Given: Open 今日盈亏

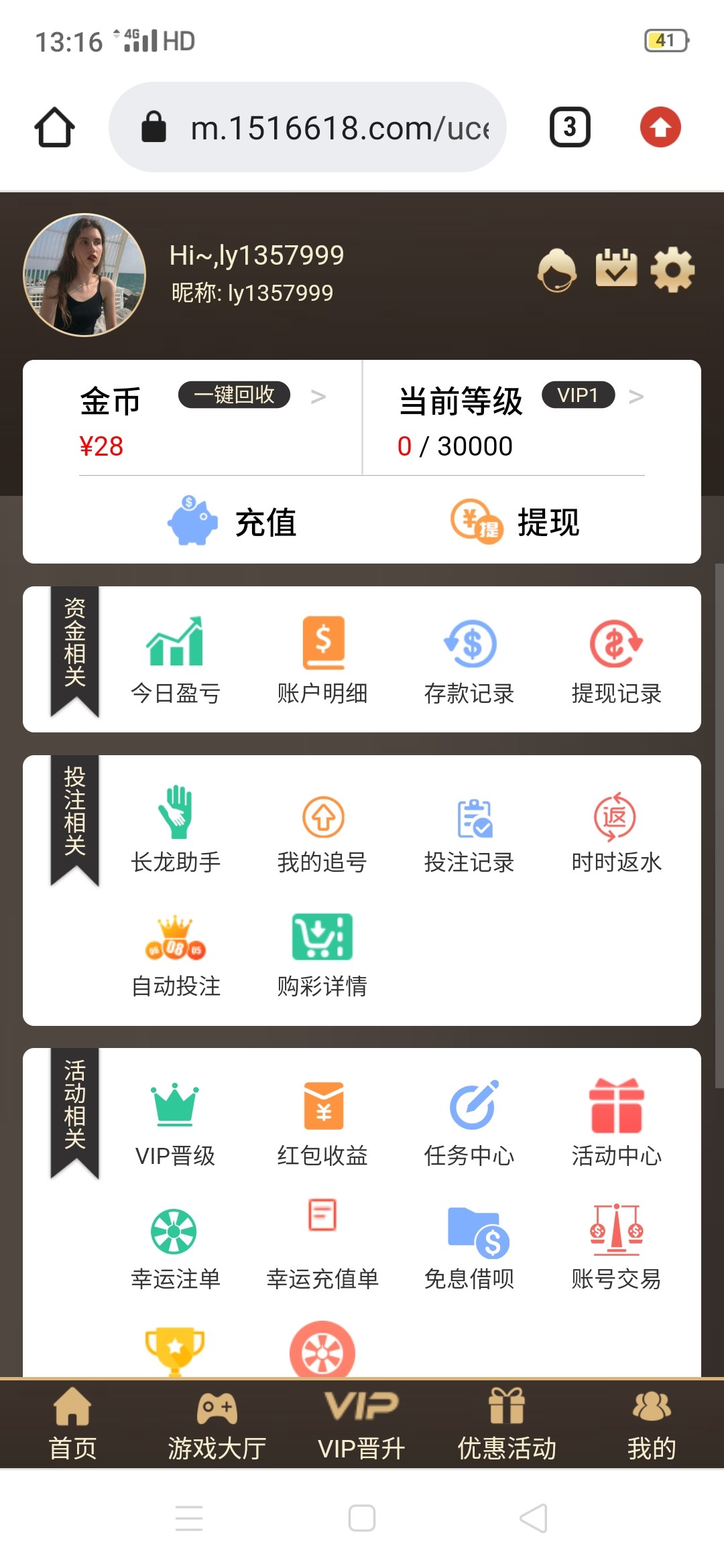Looking at the screenshot, I should [x=175, y=659].
